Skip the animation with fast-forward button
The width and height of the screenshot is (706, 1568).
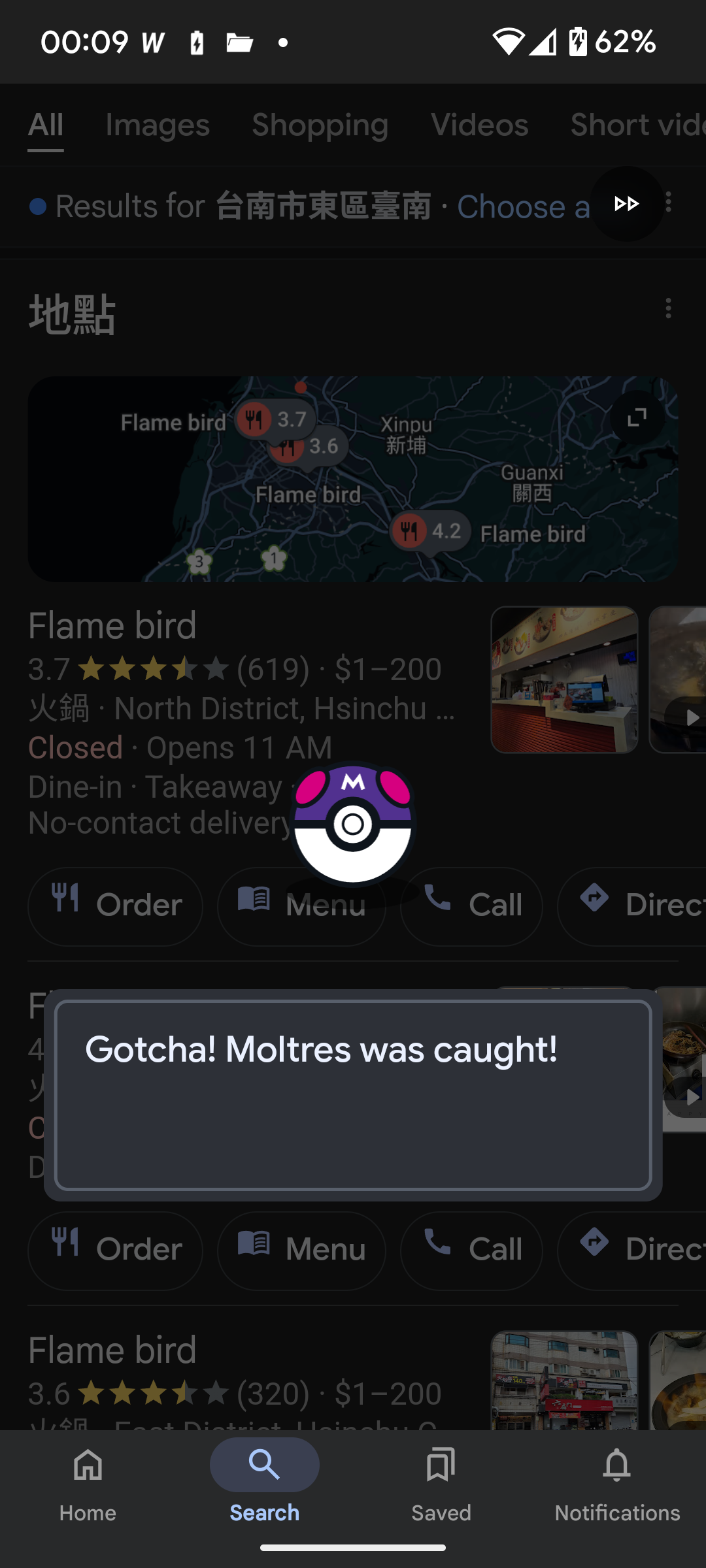[626, 204]
